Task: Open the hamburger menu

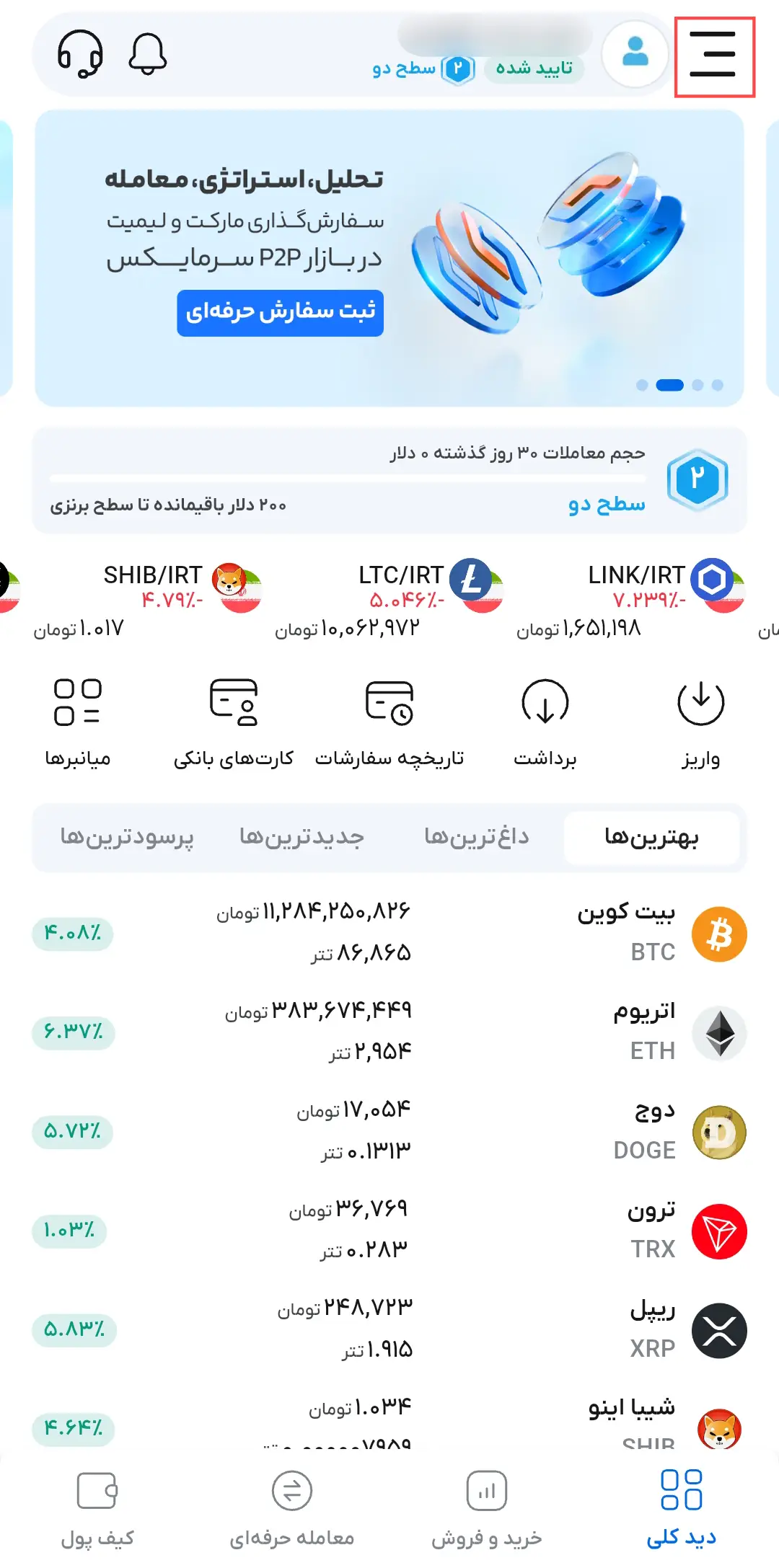Action: pyautogui.click(x=713, y=55)
